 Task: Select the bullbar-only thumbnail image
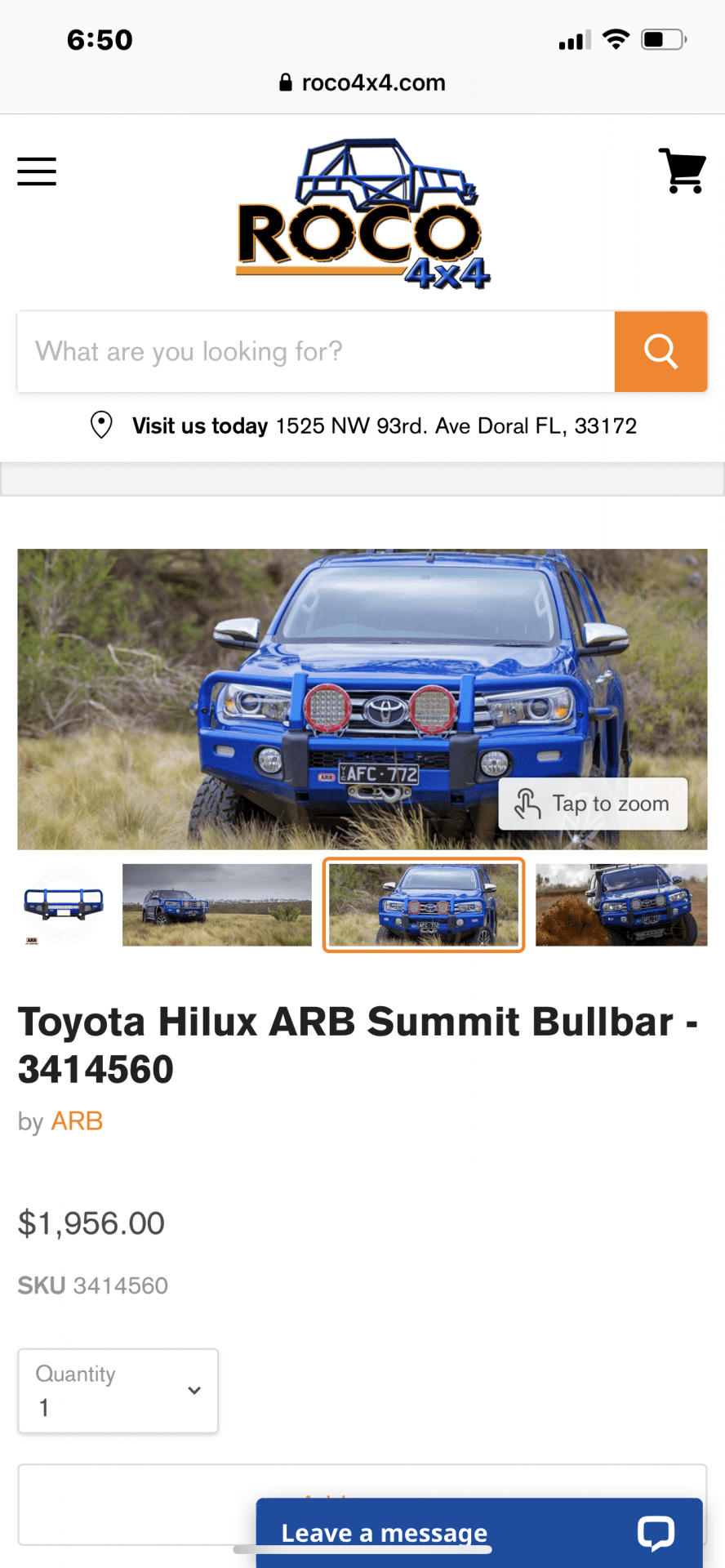(64, 905)
